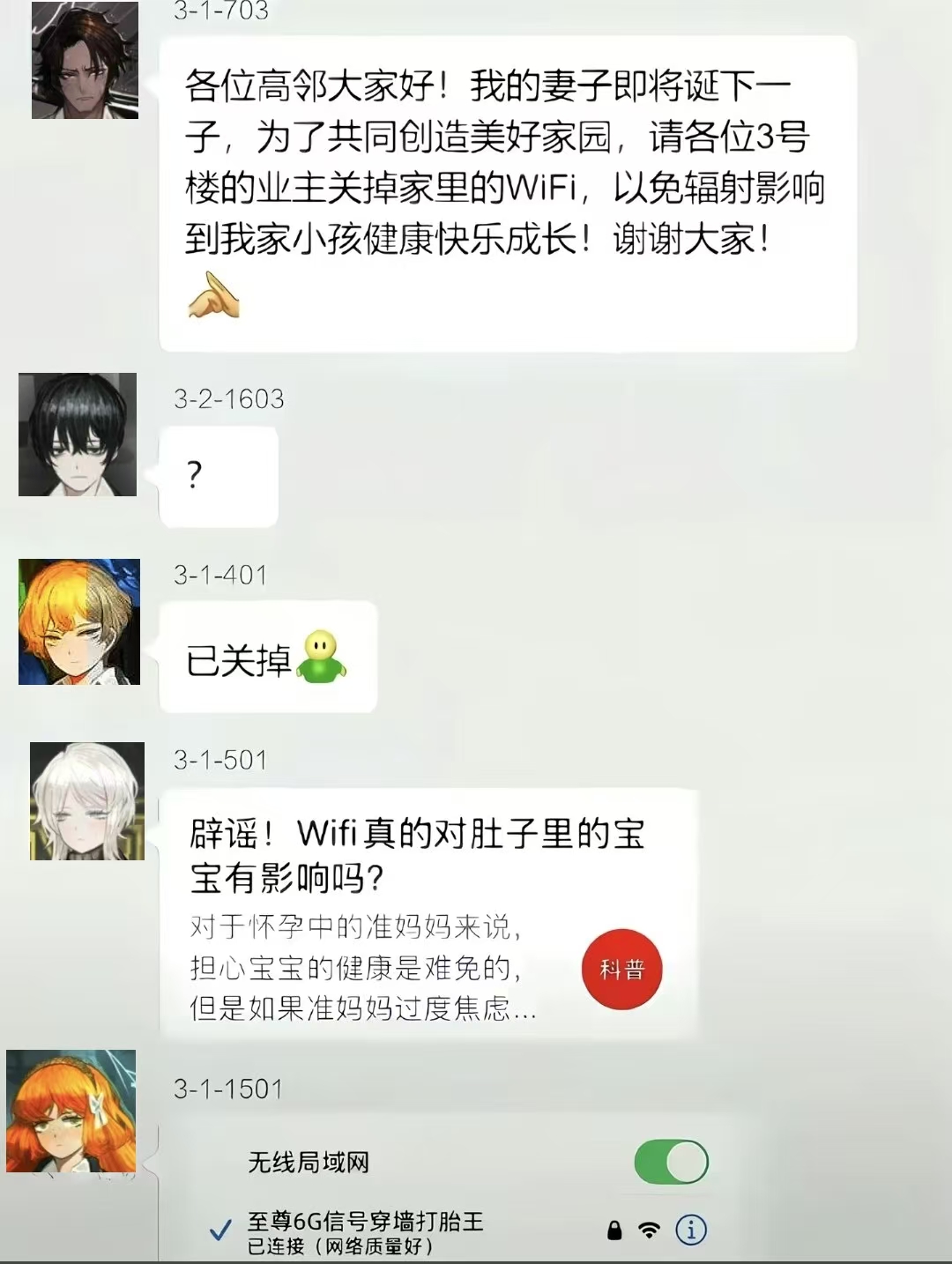952x1264 pixels.
Task: Tap the avatar of 3-1-1501
Action: pyautogui.click(x=71, y=1111)
